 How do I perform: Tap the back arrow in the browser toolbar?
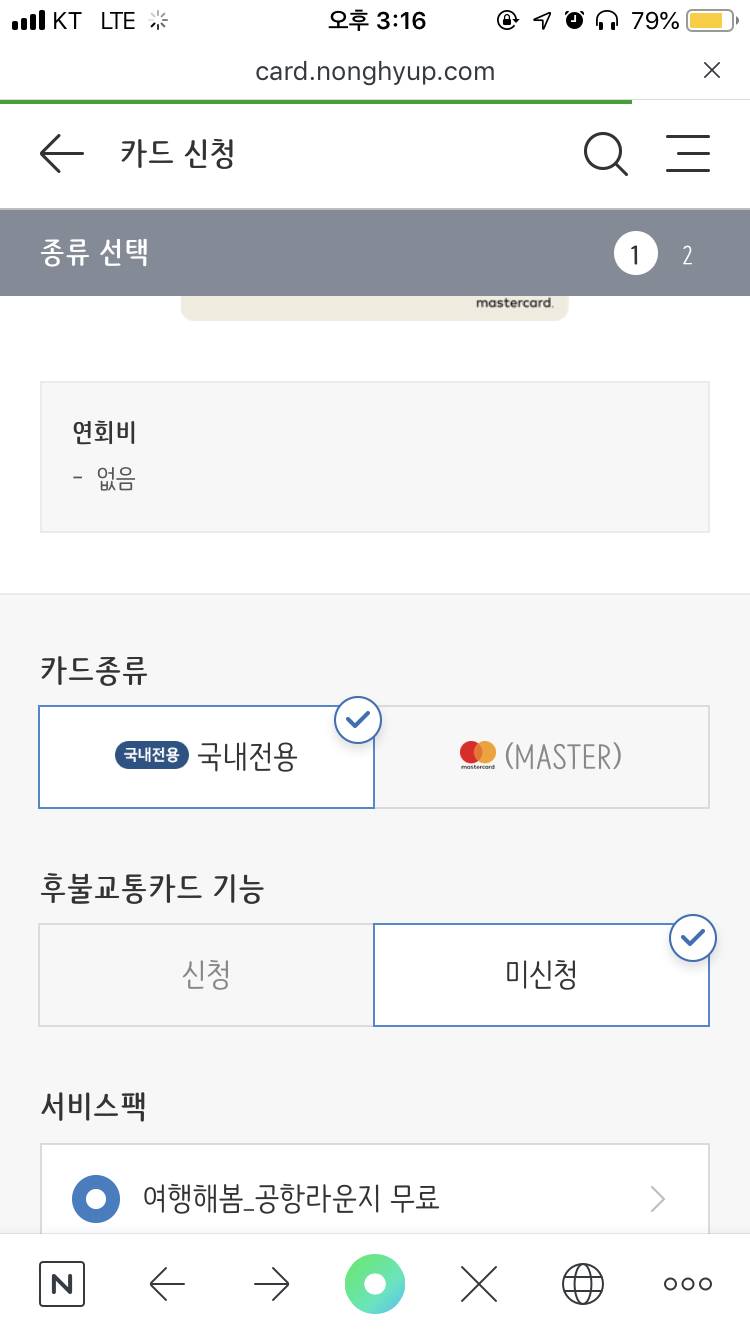coord(166,1284)
